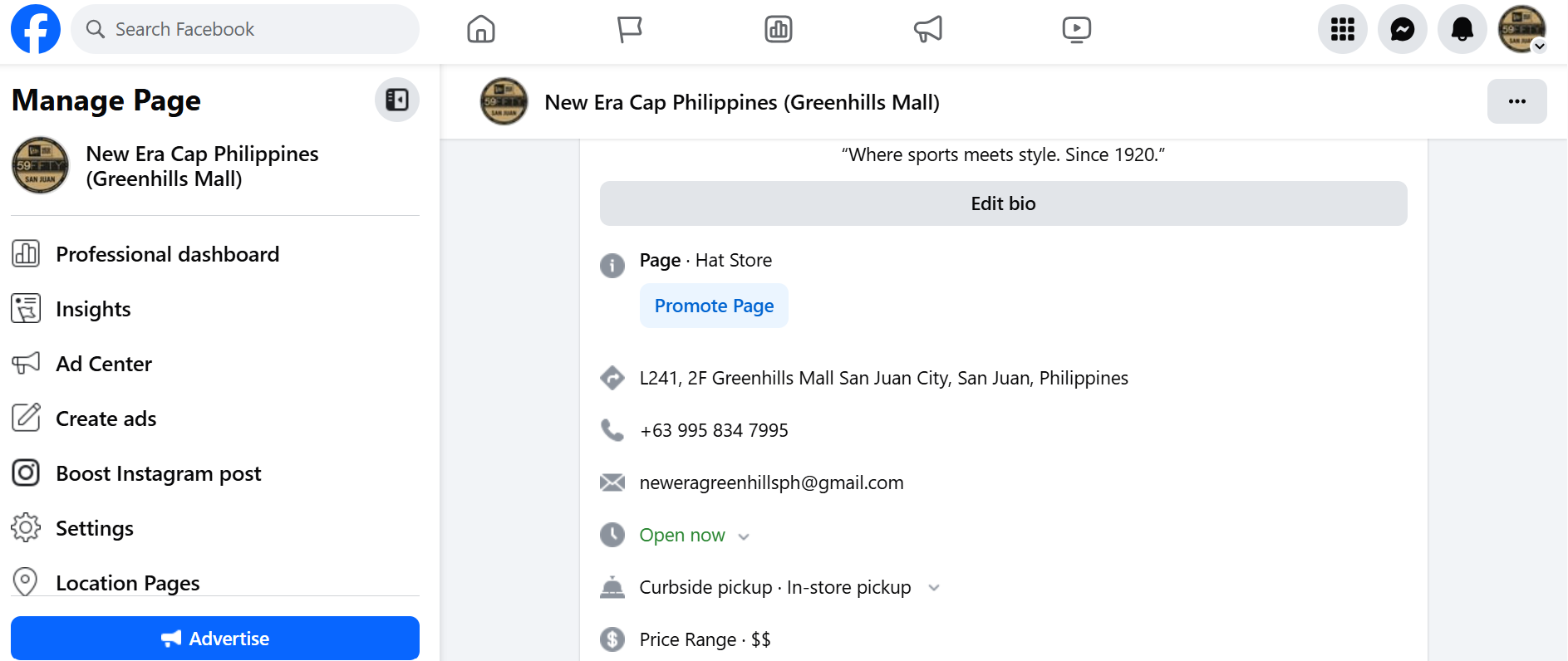Open the Ad Center megaphone tab
This screenshot has width=1568, height=661.
coord(927,29)
